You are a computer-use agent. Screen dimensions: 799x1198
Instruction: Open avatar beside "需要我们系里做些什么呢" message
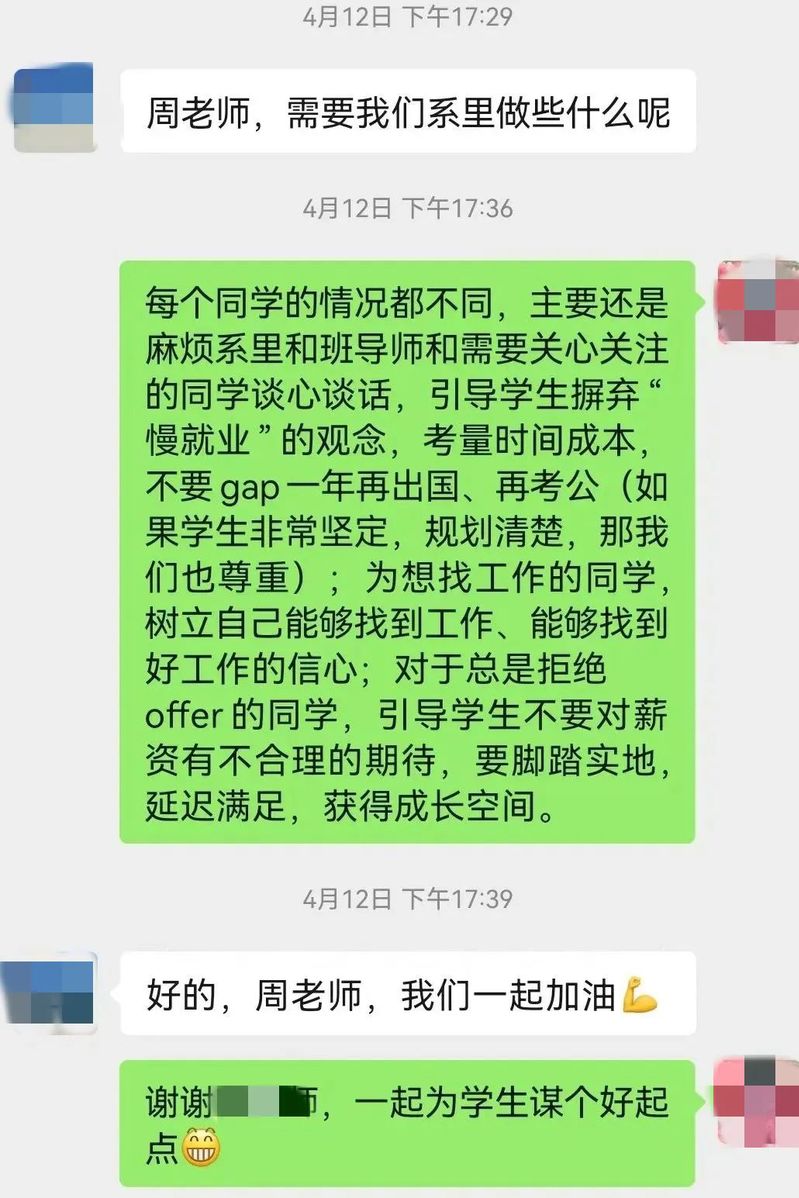coord(53,109)
